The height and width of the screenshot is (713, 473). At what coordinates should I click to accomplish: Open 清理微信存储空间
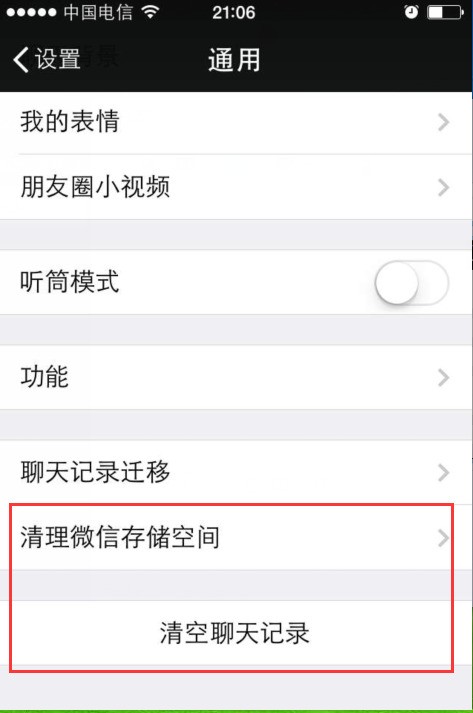[236, 537]
